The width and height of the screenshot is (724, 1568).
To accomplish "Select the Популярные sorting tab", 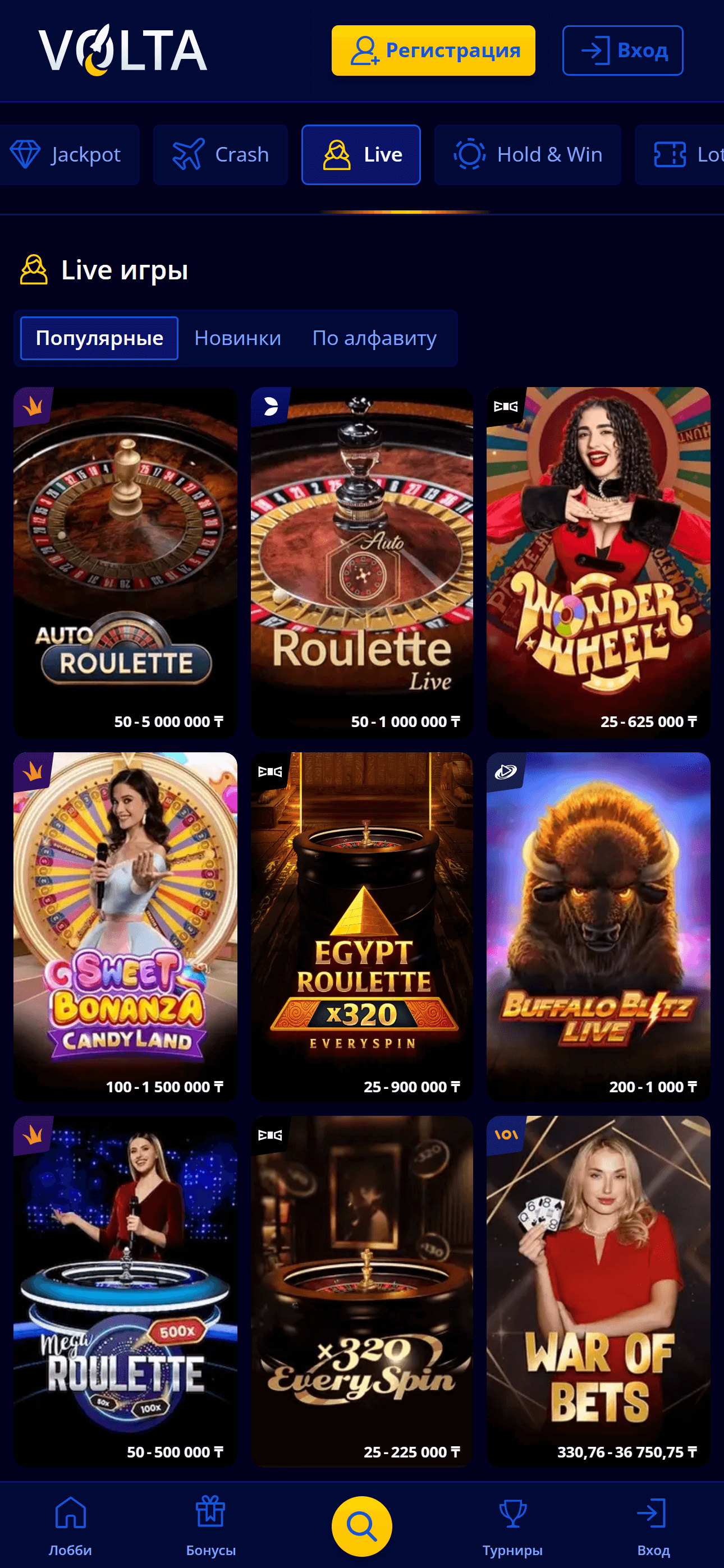I will tap(99, 338).
